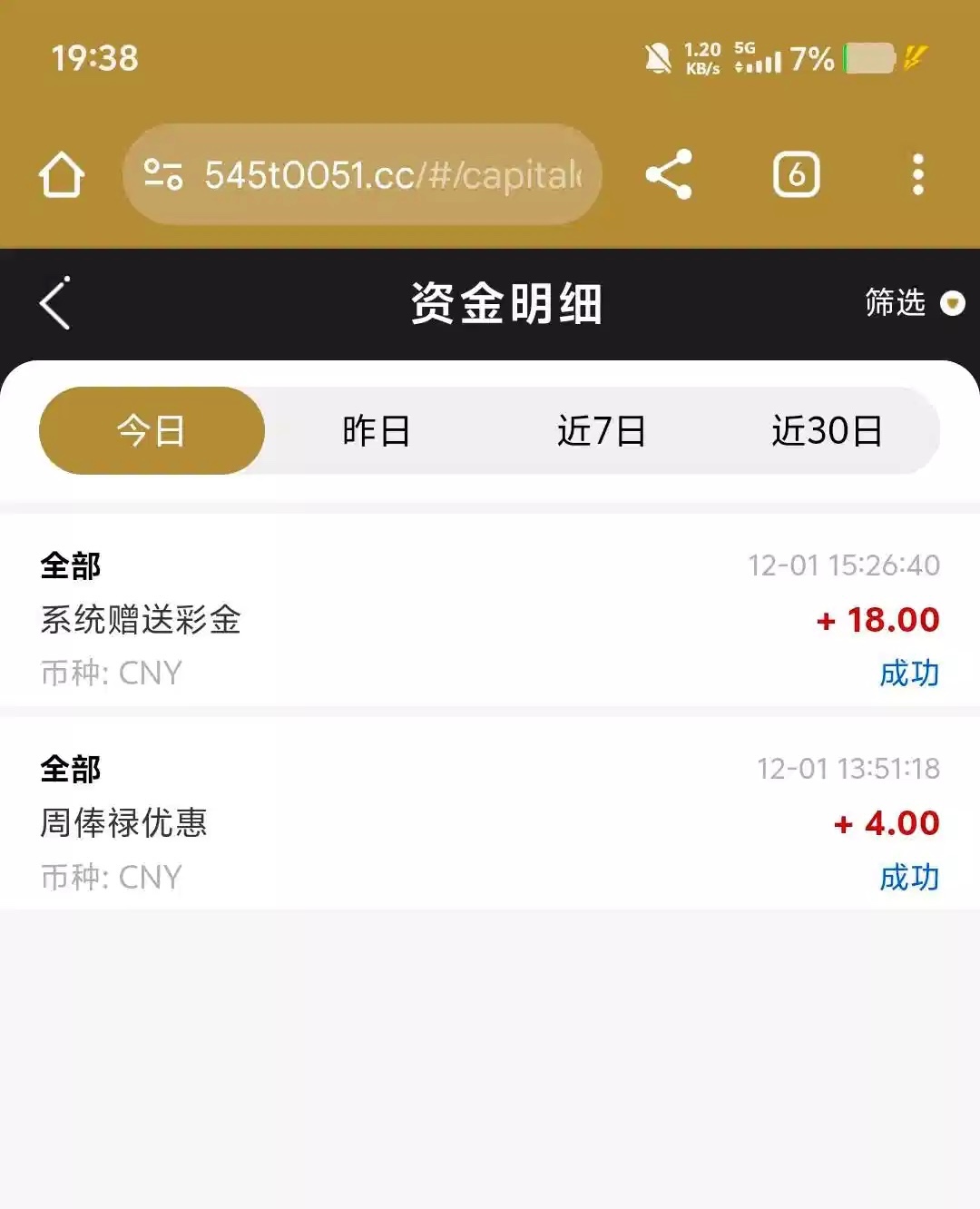Go back from 资金明细 page
Screen dimensions: 980x1209
(x=55, y=303)
